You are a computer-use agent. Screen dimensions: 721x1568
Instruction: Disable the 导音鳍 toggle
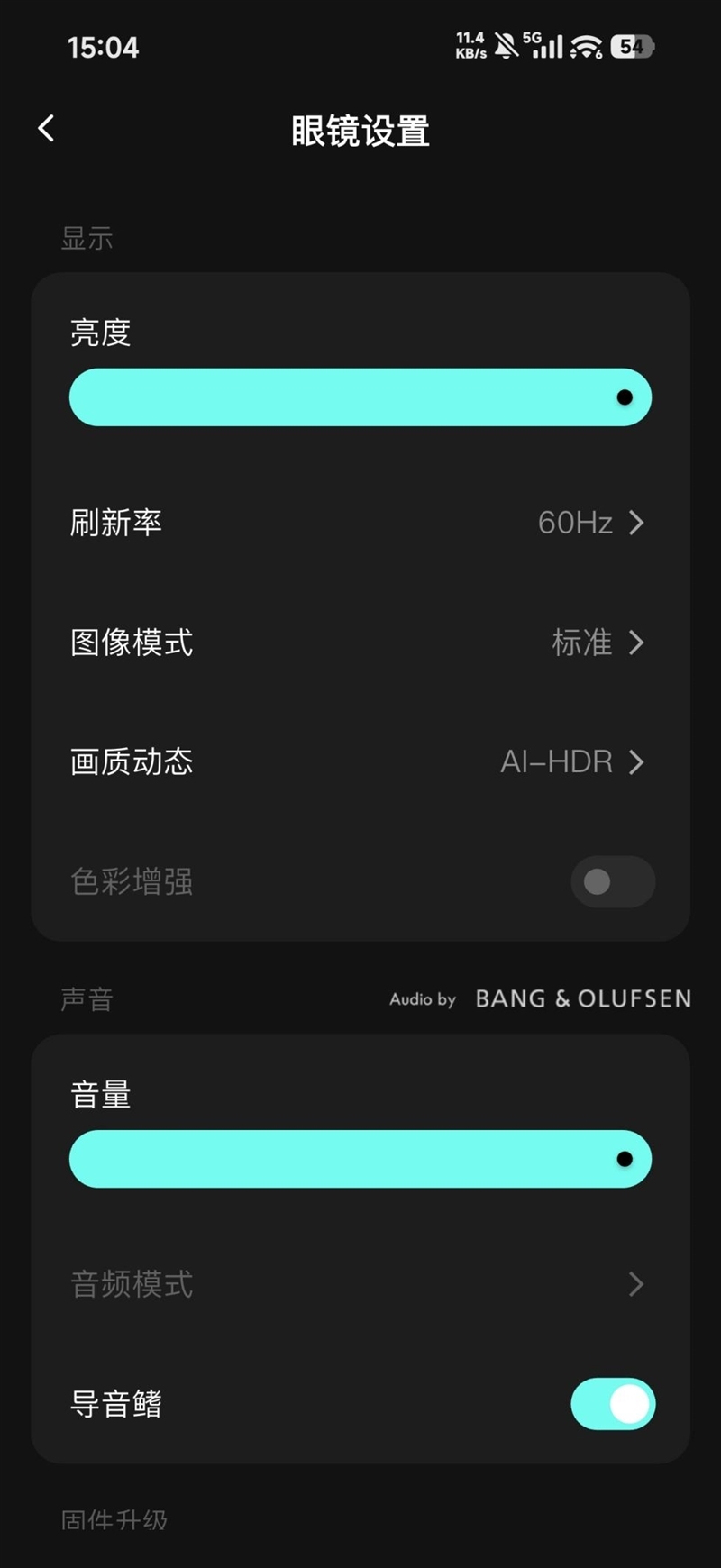[x=613, y=1404]
